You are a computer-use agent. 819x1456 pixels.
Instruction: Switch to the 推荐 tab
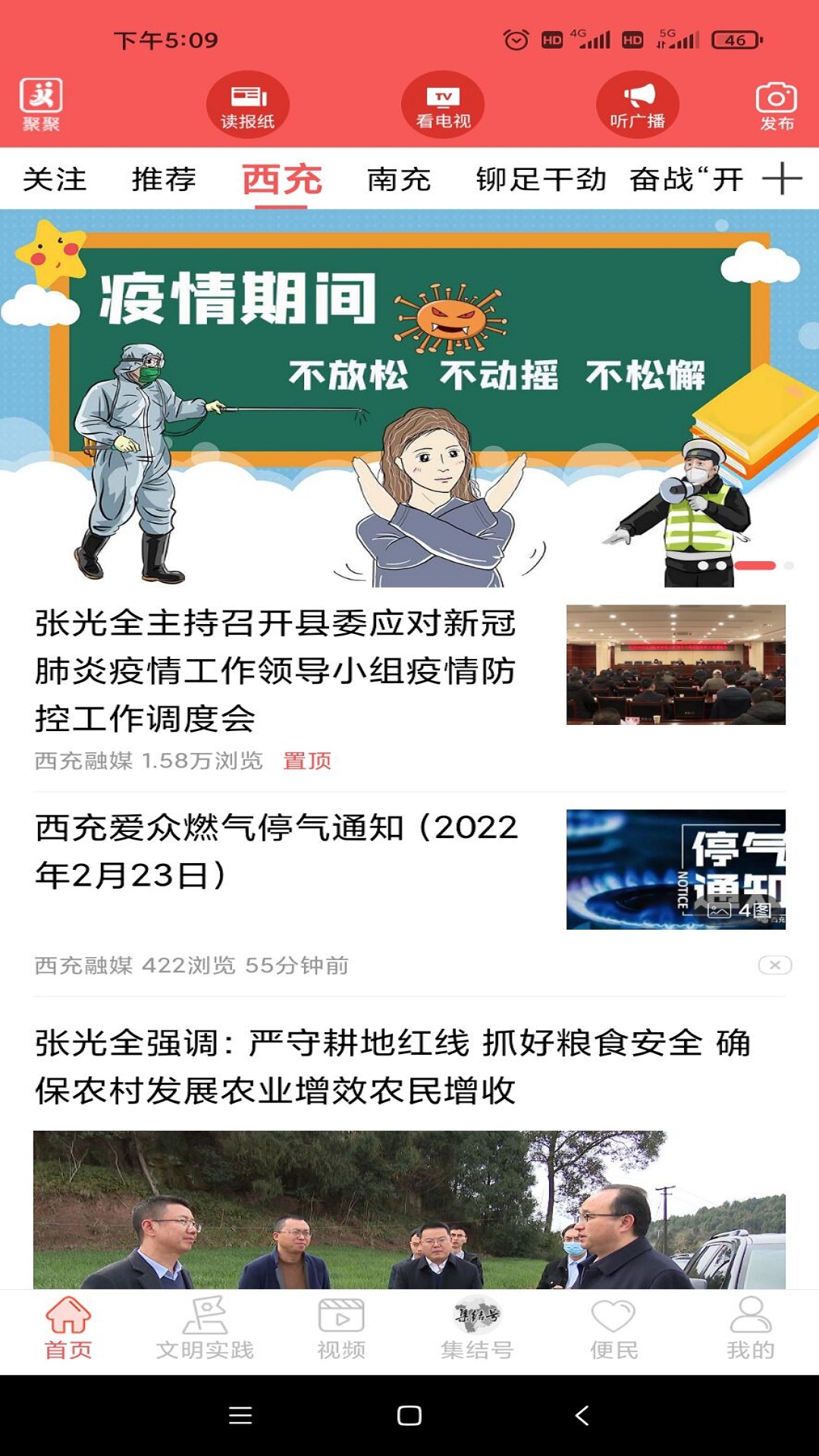(x=164, y=180)
